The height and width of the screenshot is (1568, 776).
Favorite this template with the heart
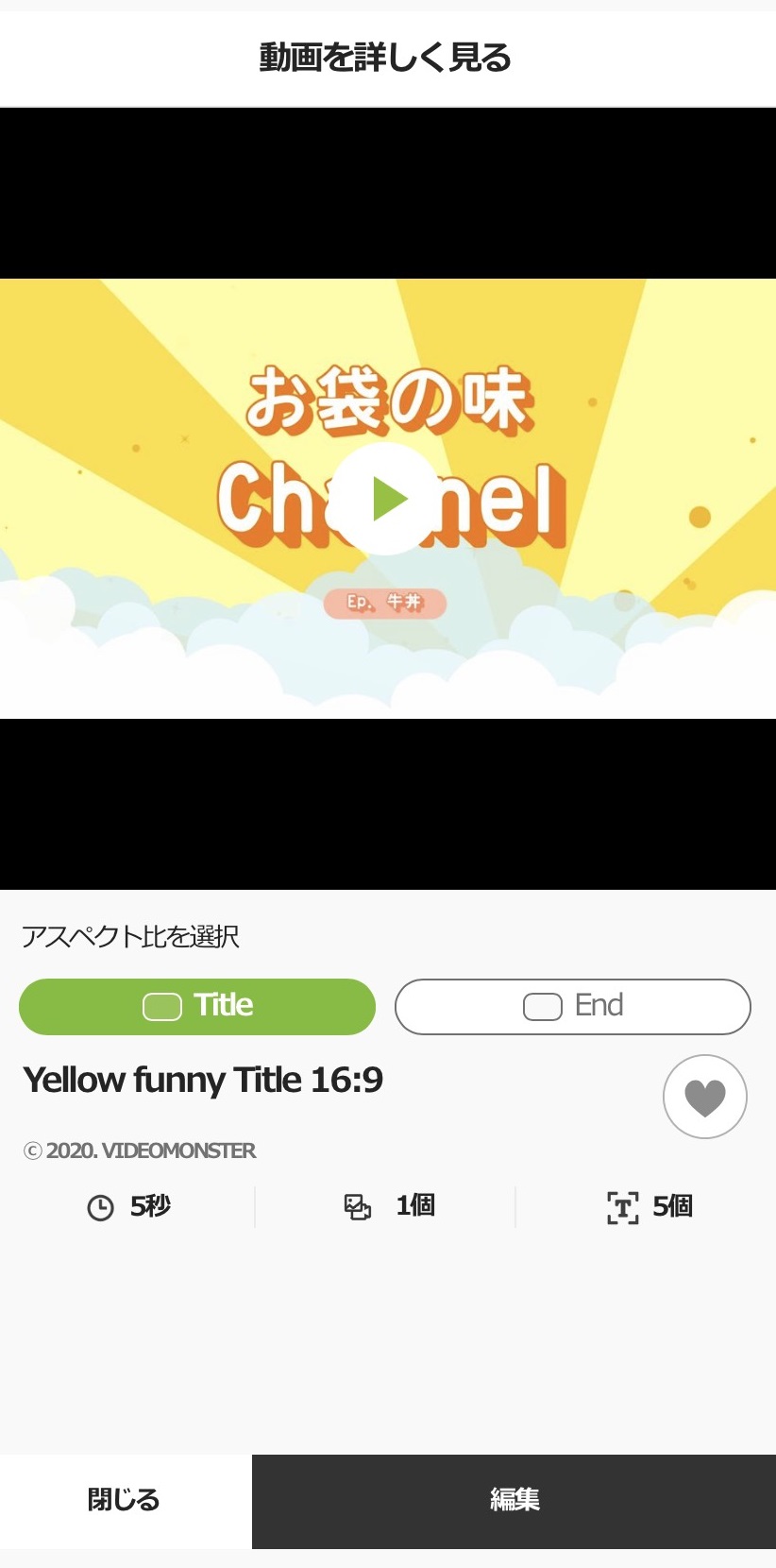(x=704, y=1097)
